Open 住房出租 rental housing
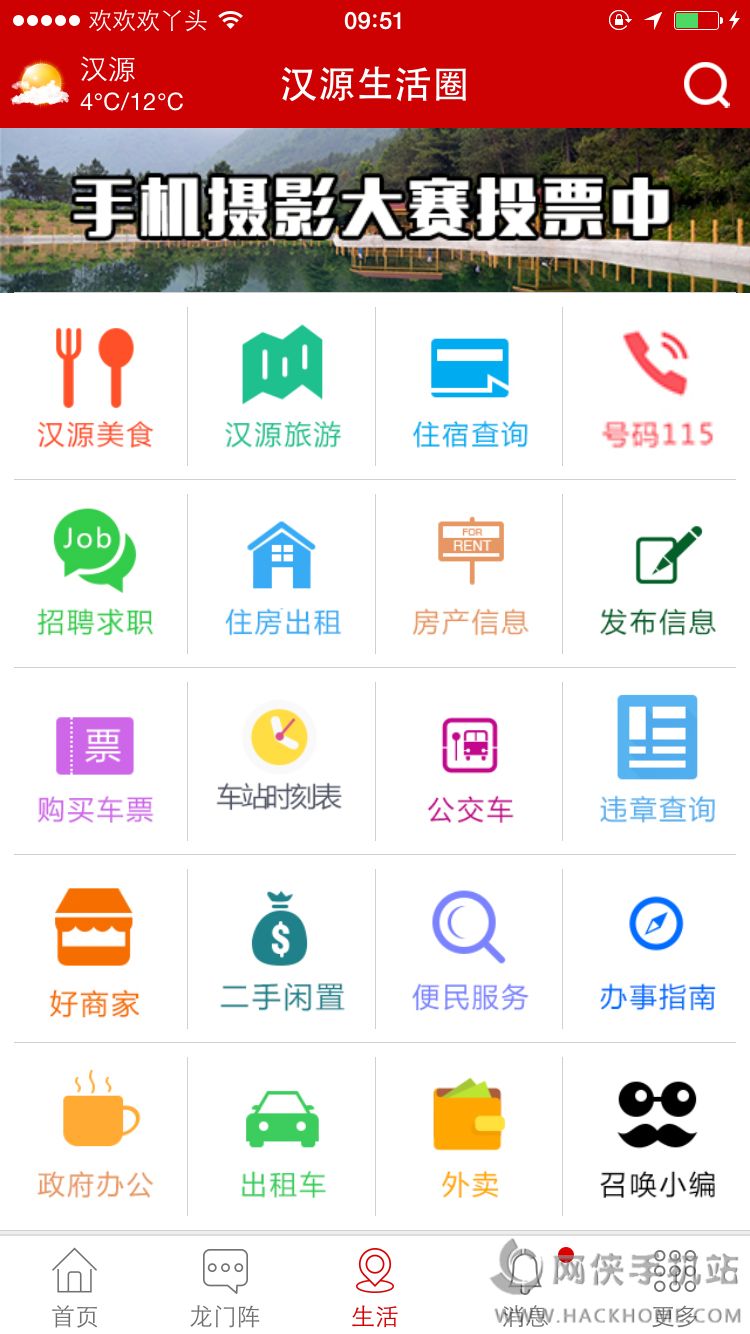 (x=282, y=574)
